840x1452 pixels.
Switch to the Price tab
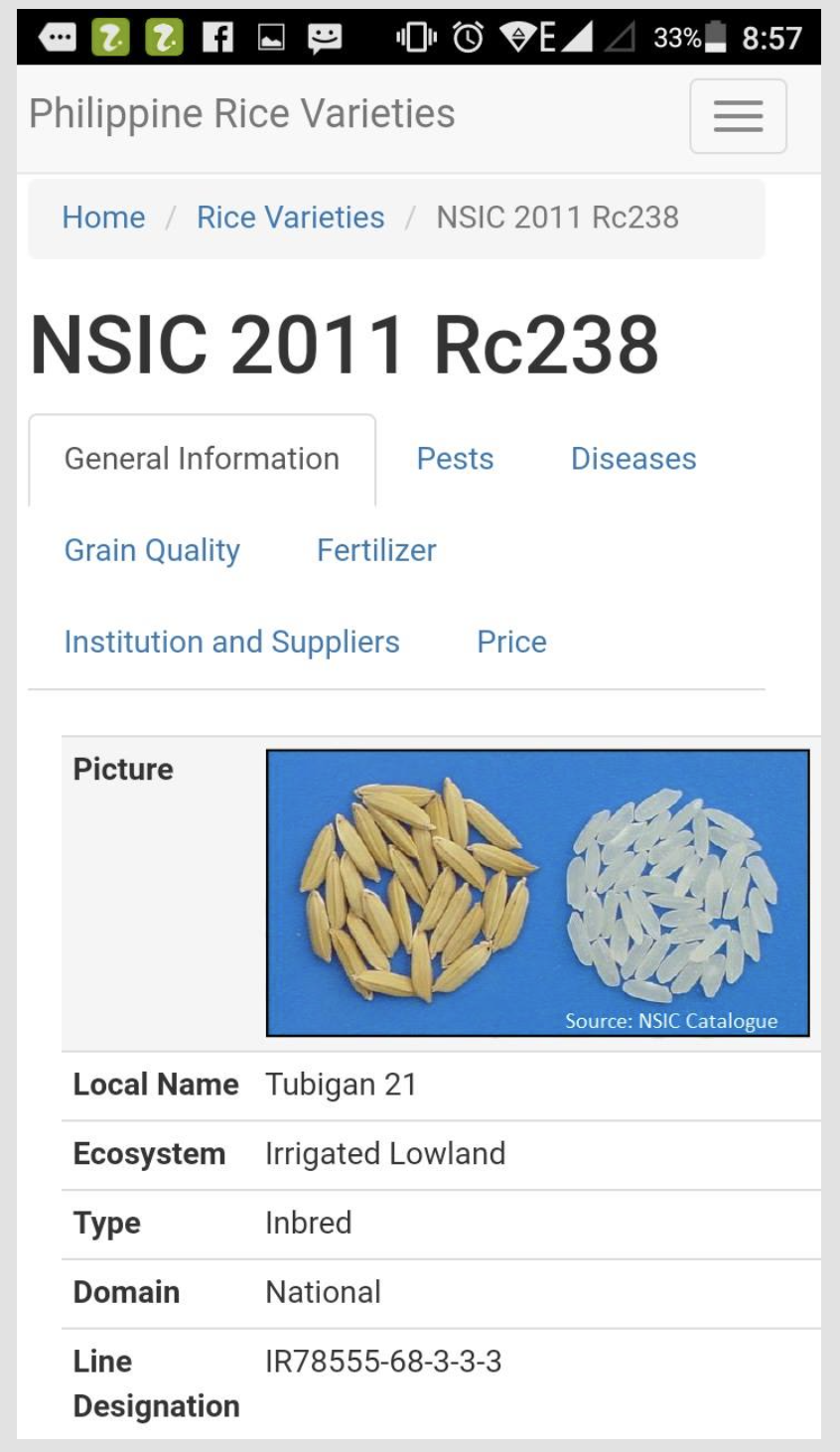click(511, 642)
